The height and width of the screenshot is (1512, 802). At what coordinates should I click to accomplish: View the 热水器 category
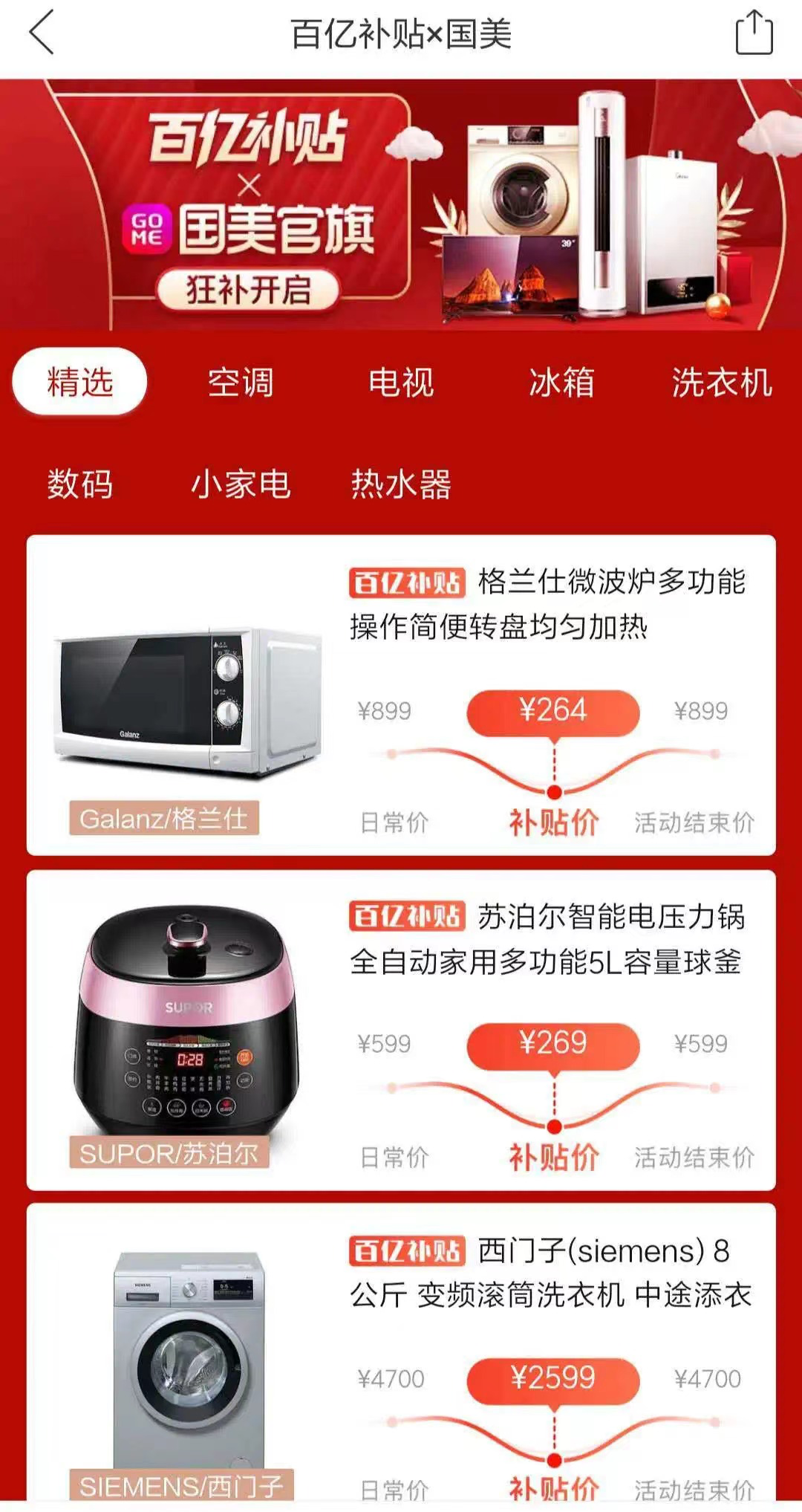pyautogui.click(x=401, y=484)
